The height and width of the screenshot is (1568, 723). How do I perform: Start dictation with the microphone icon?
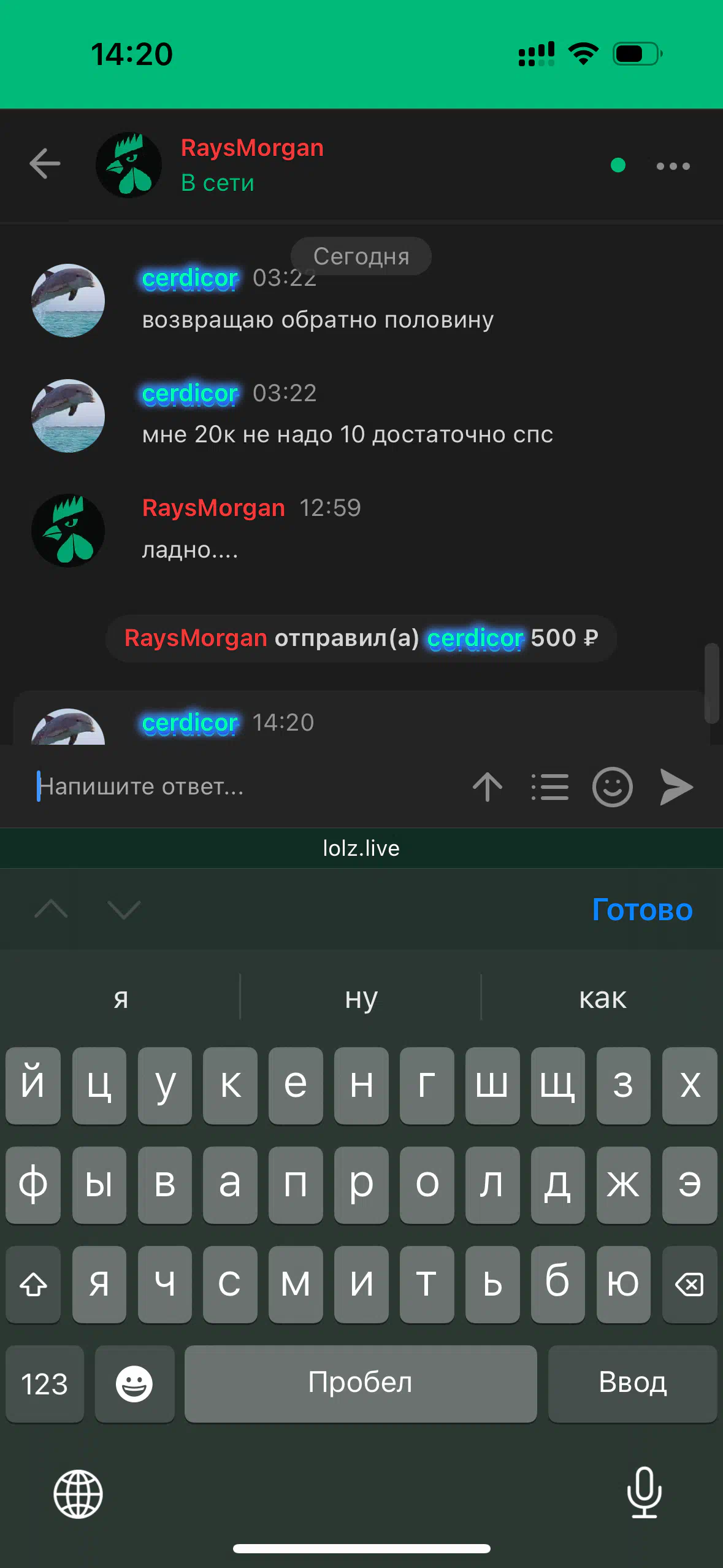pos(645,1493)
